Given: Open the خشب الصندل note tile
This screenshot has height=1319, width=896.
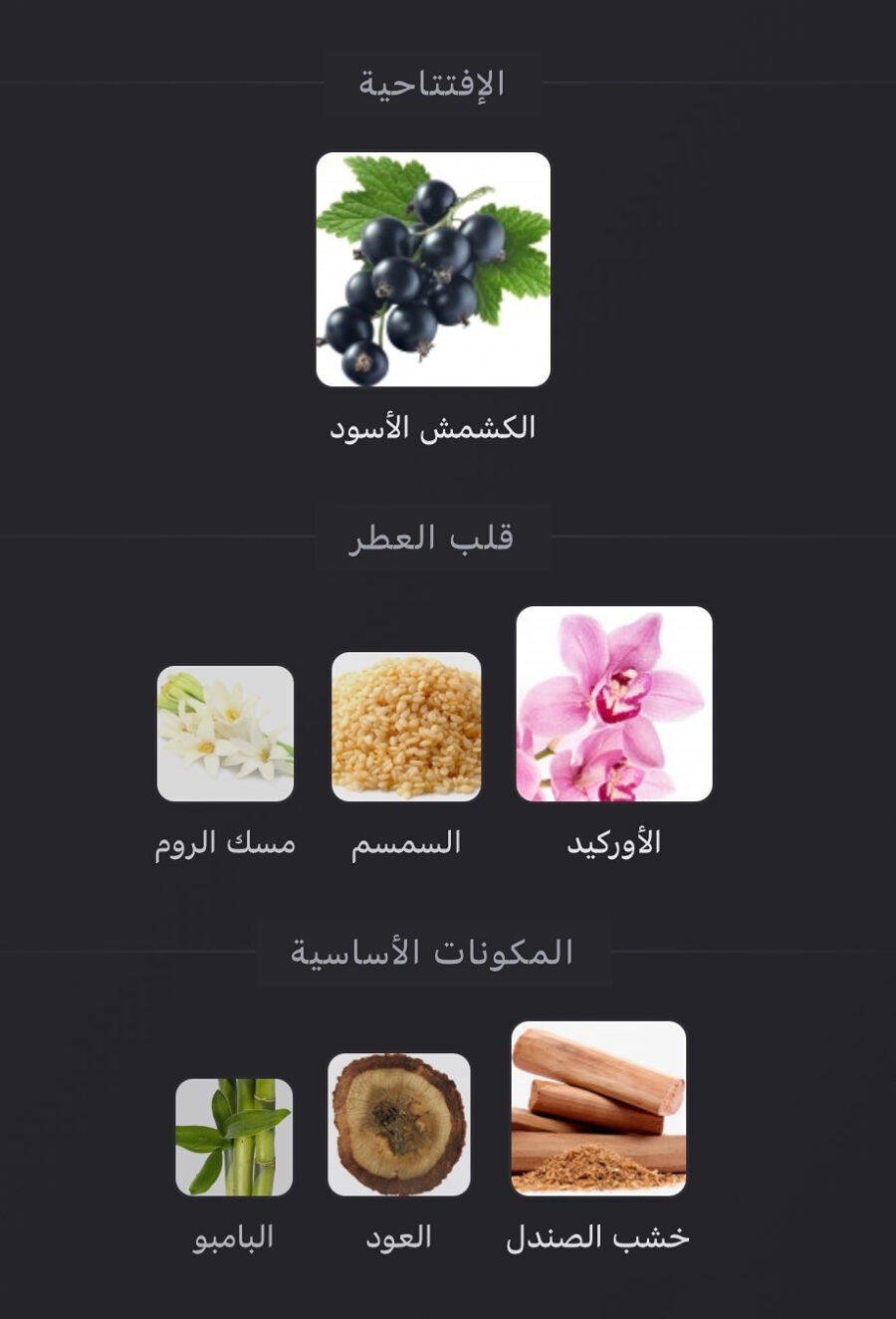Looking at the screenshot, I should (x=598, y=1108).
